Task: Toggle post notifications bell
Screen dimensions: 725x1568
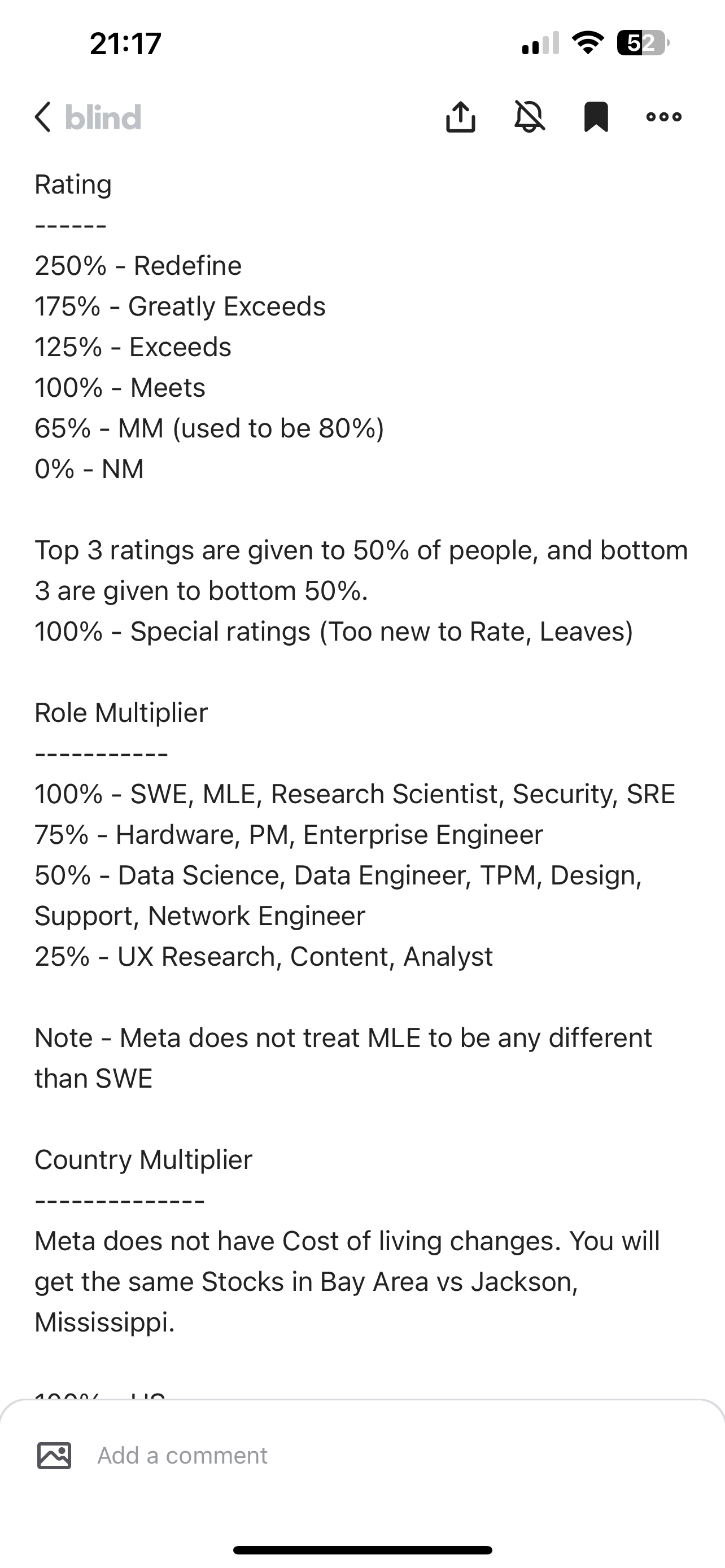Action: tap(529, 117)
